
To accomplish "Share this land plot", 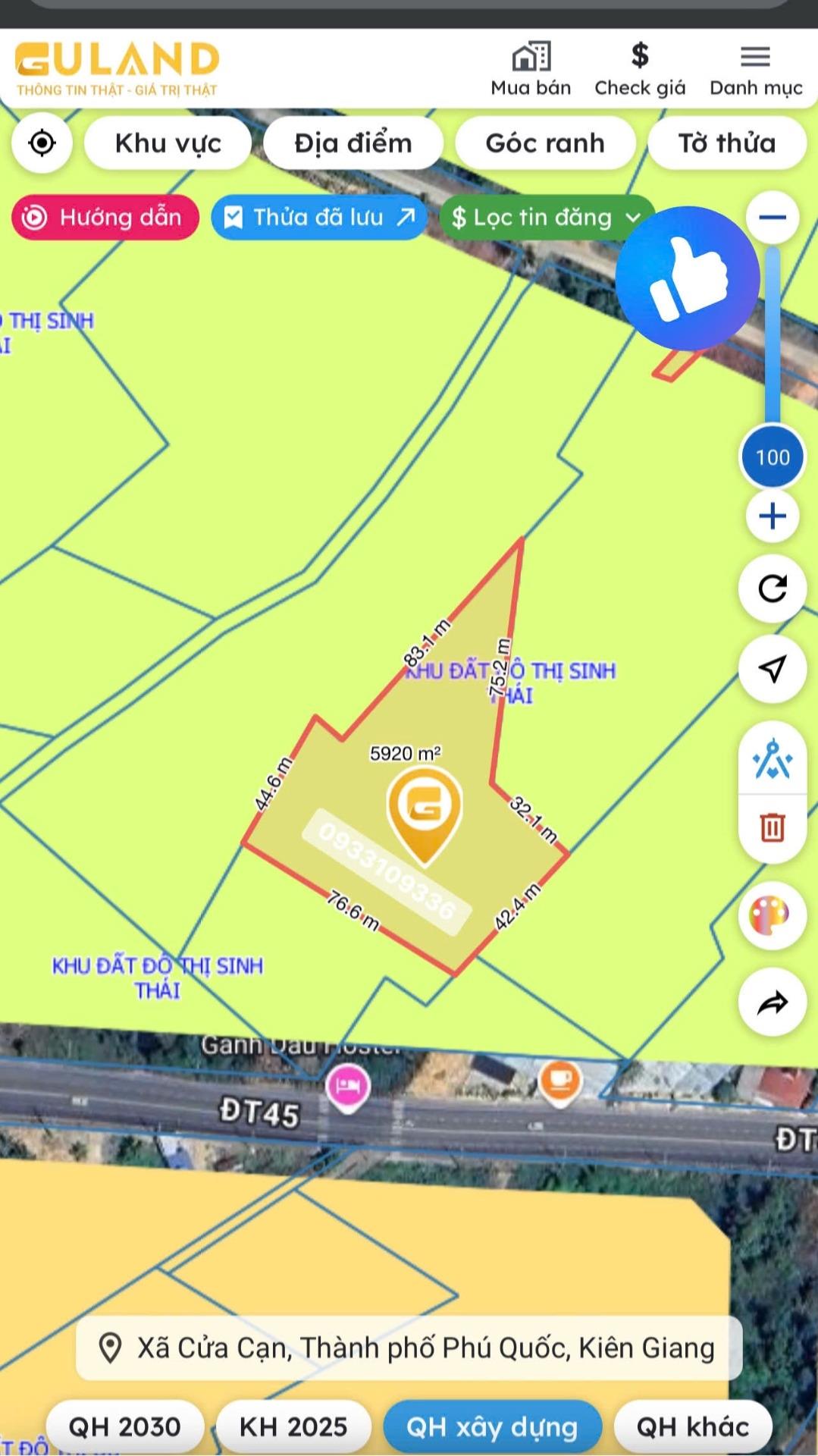I will click(x=772, y=1003).
